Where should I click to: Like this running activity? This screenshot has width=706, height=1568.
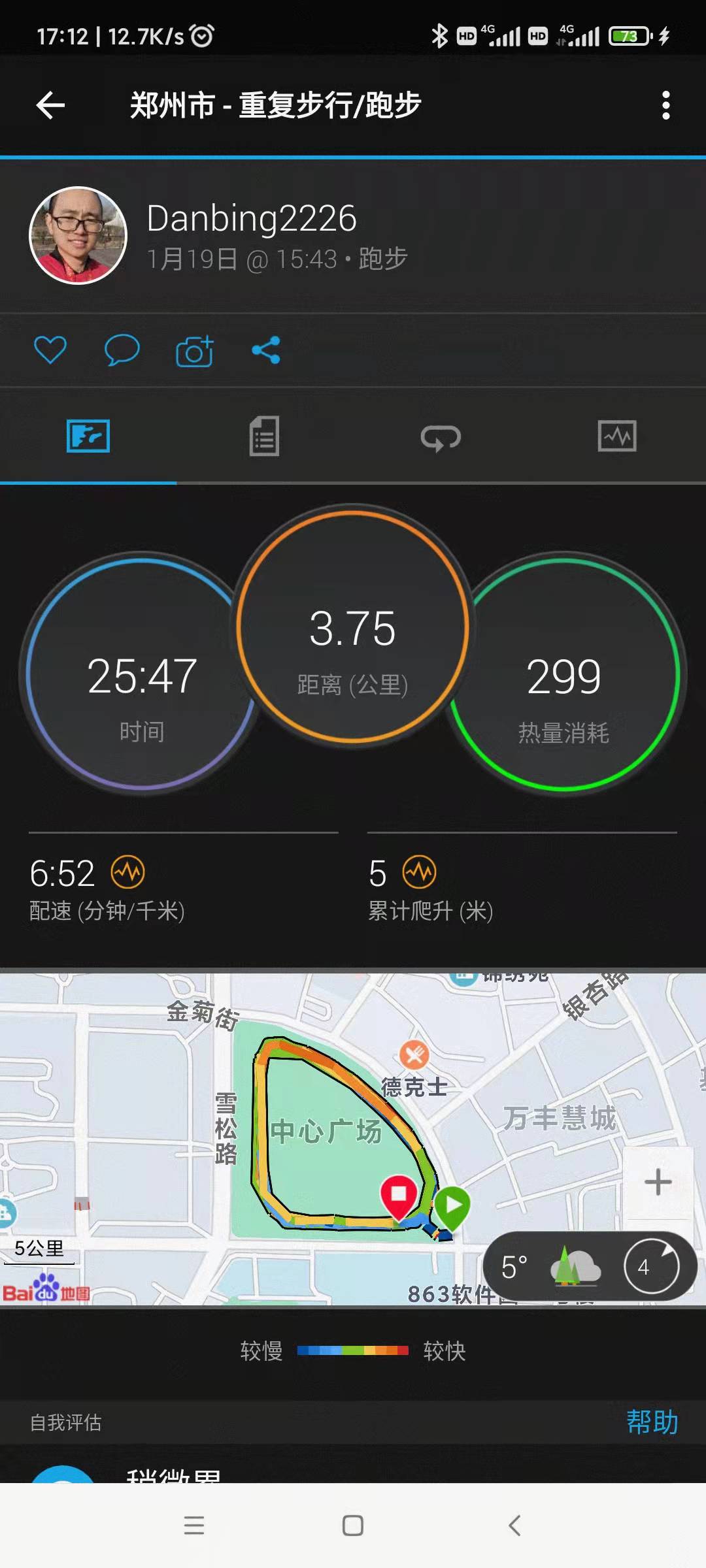[x=50, y=350]
